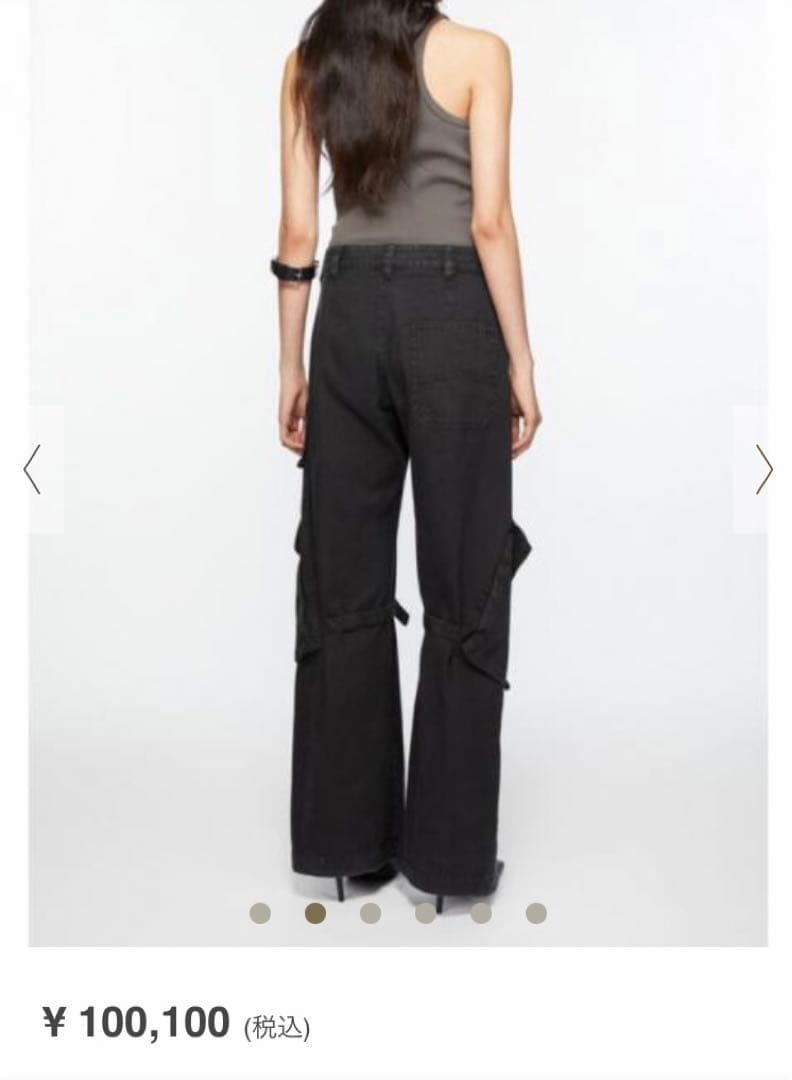The image size is (792, 1080).
Task: Choose the fifth pagination dot
Action: pyautogui.click(x=479, y=911)
